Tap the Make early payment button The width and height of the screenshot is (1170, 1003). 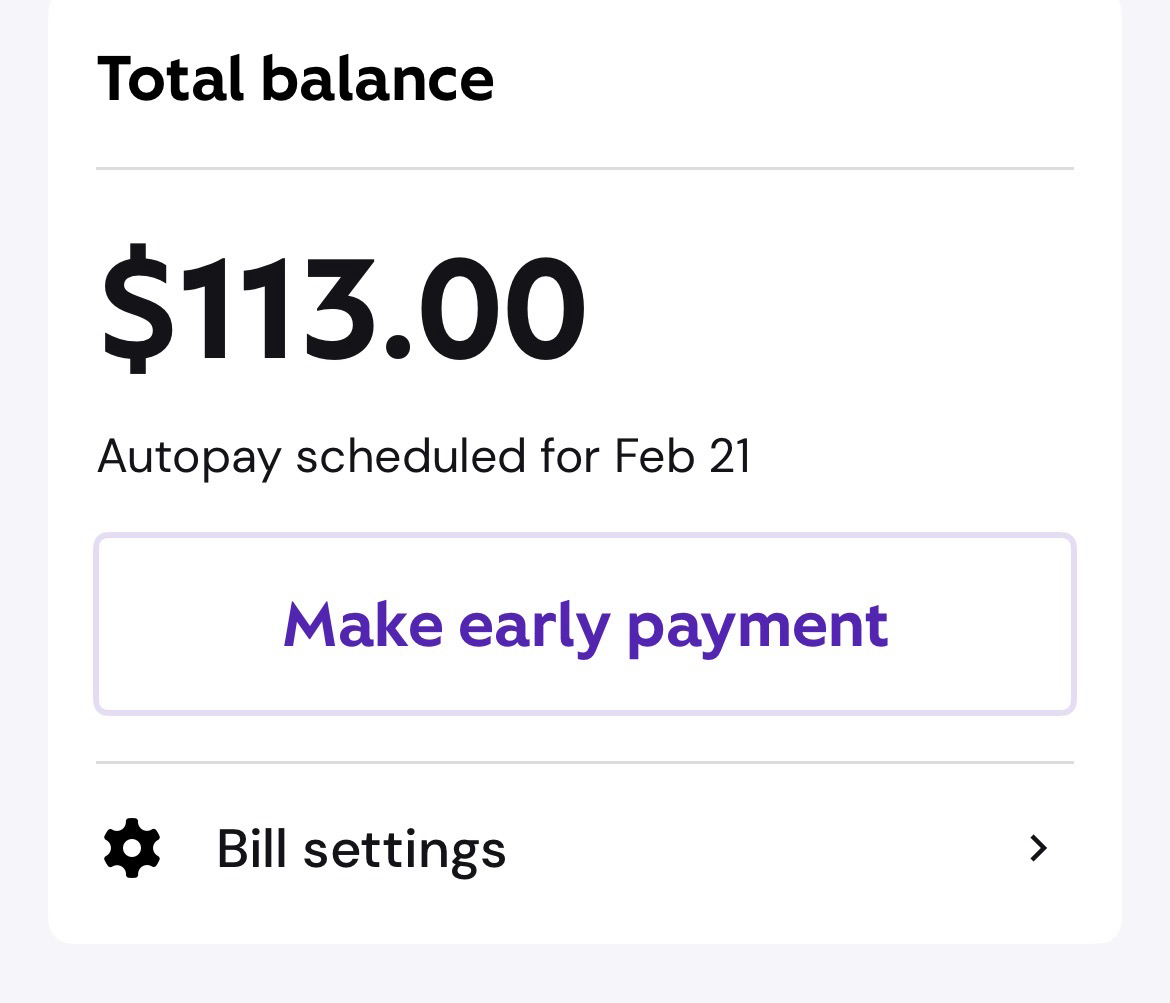[585, 625]
